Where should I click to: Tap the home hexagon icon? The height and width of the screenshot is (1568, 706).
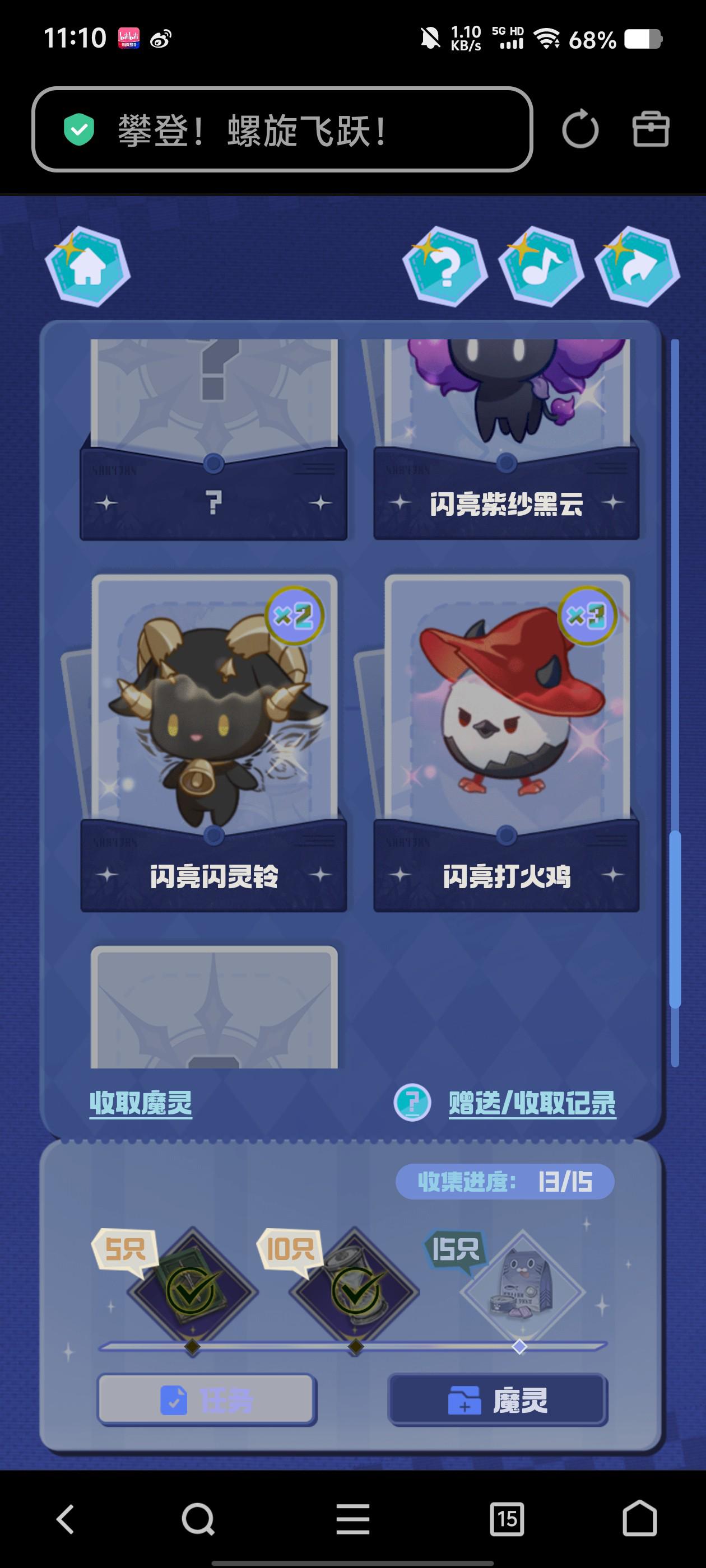pyautogui.click(x=88, y=267)
